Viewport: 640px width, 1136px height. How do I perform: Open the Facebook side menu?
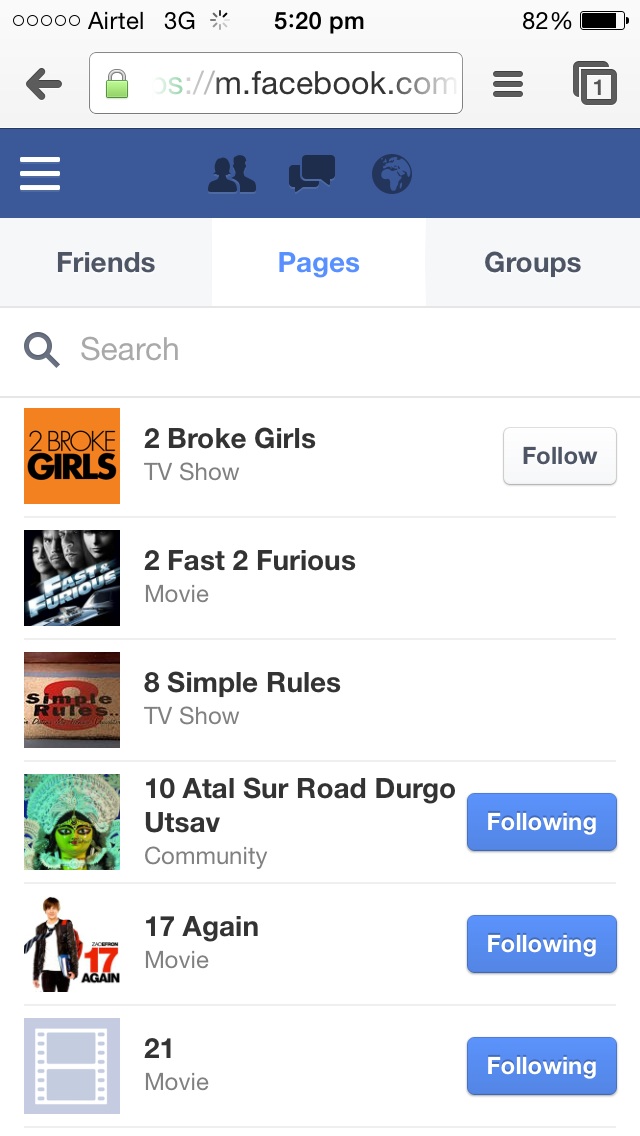coord(40,174)
